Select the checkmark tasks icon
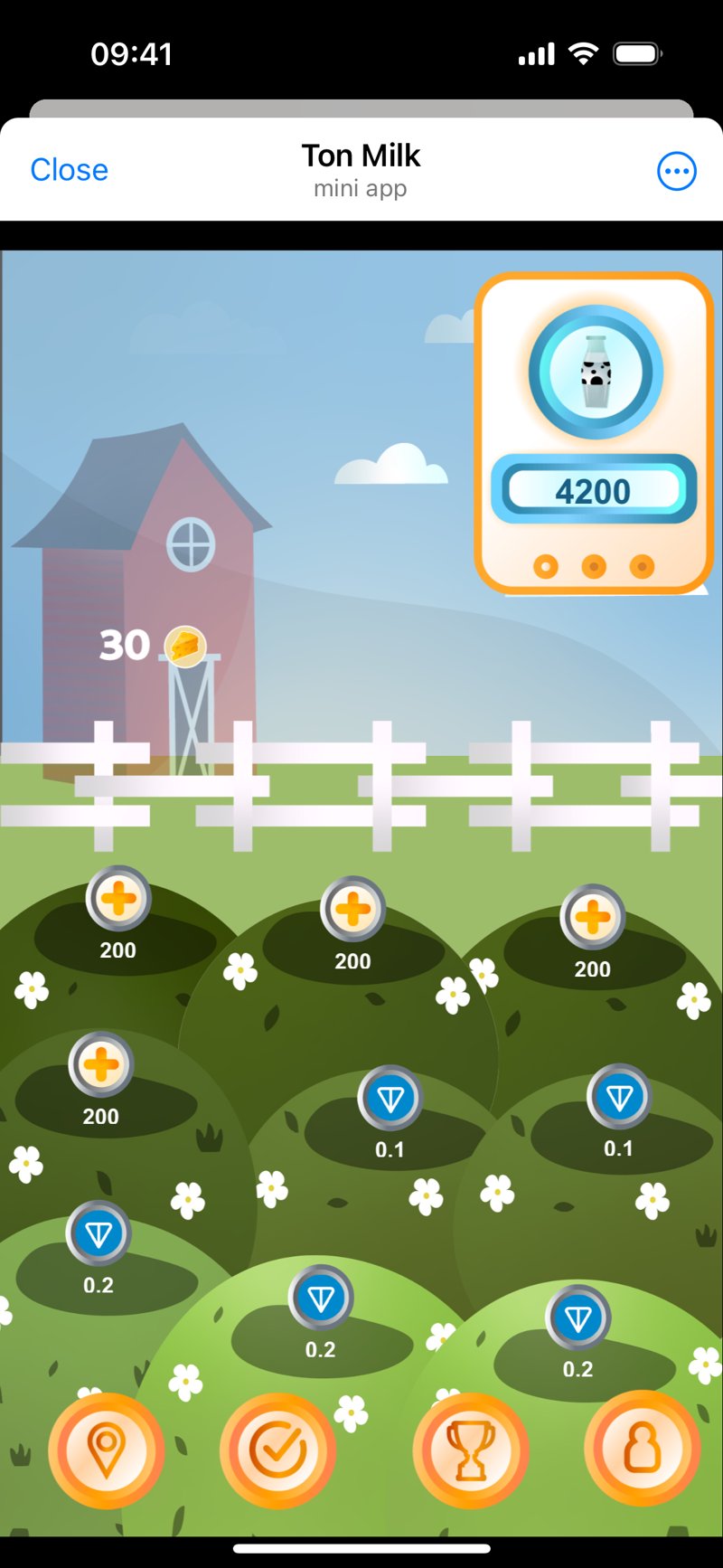 [x=277, y=1449]
